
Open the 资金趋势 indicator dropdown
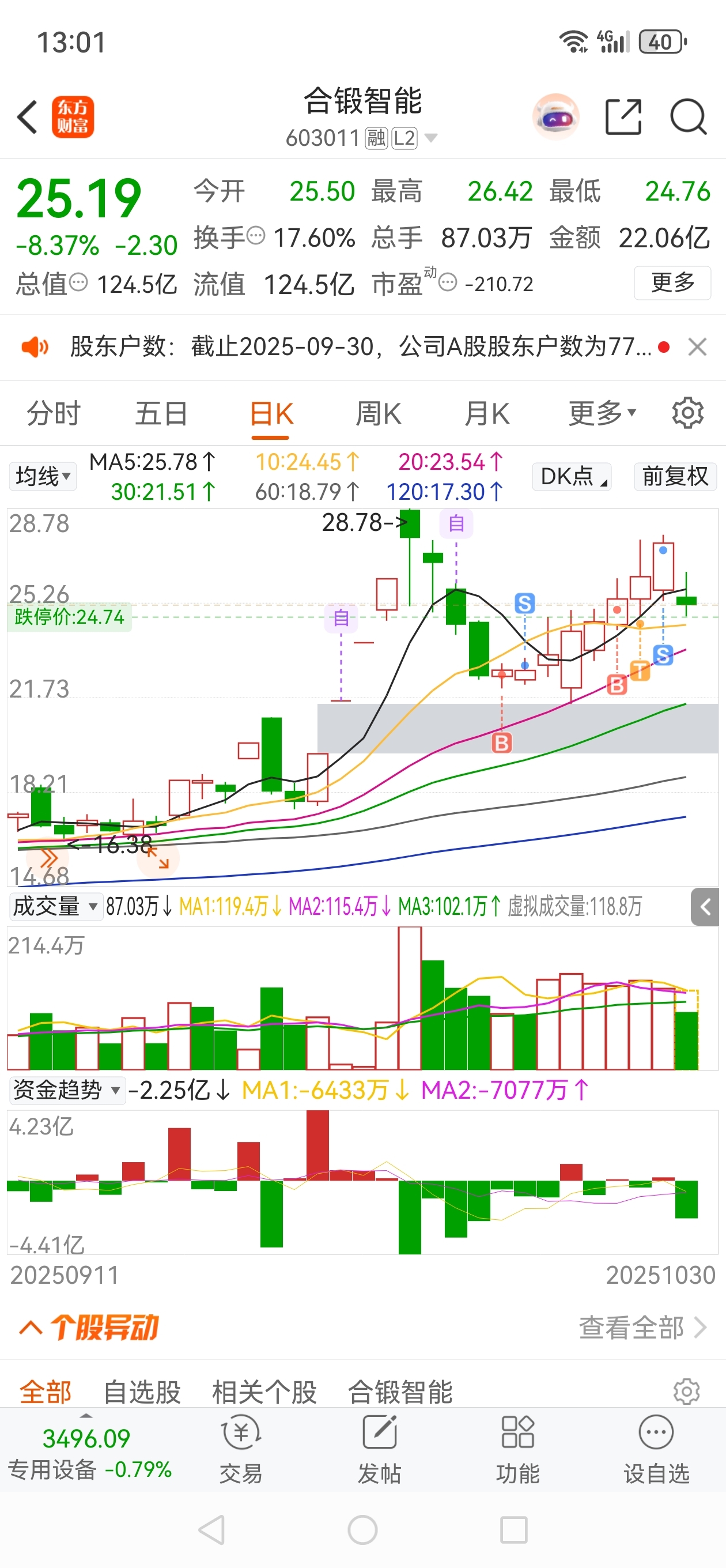point(66,1090)
